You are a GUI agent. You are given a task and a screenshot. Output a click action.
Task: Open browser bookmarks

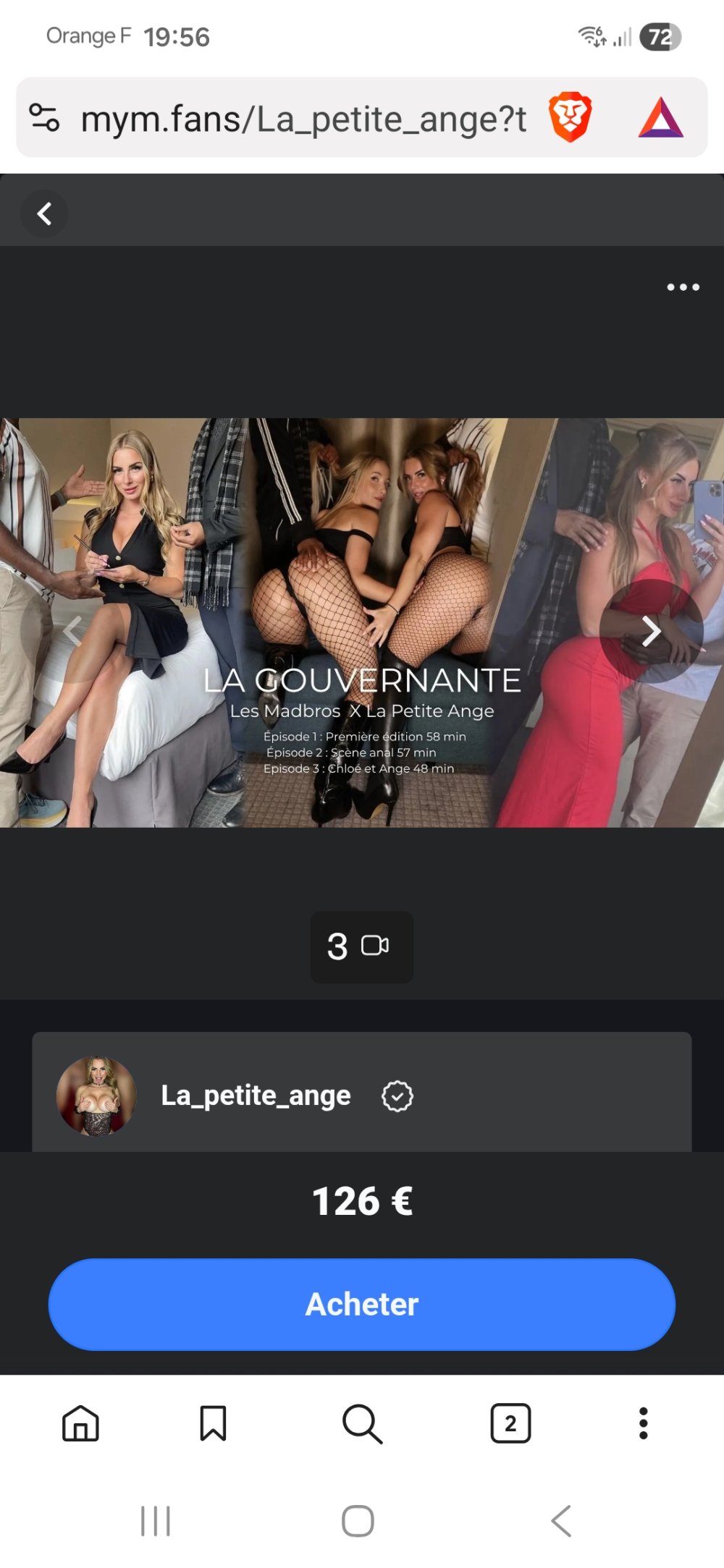click(x=213, y=1423)
